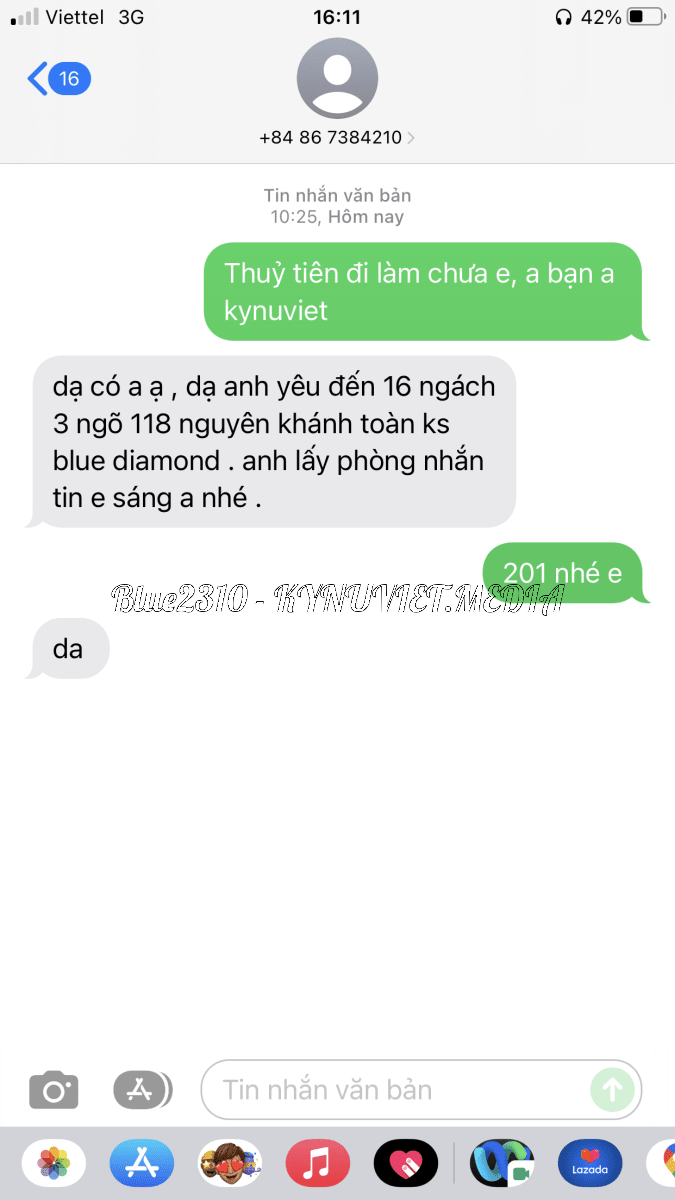Open the App Store in the drawer
675x1200 pixels.
[142, 1163]
